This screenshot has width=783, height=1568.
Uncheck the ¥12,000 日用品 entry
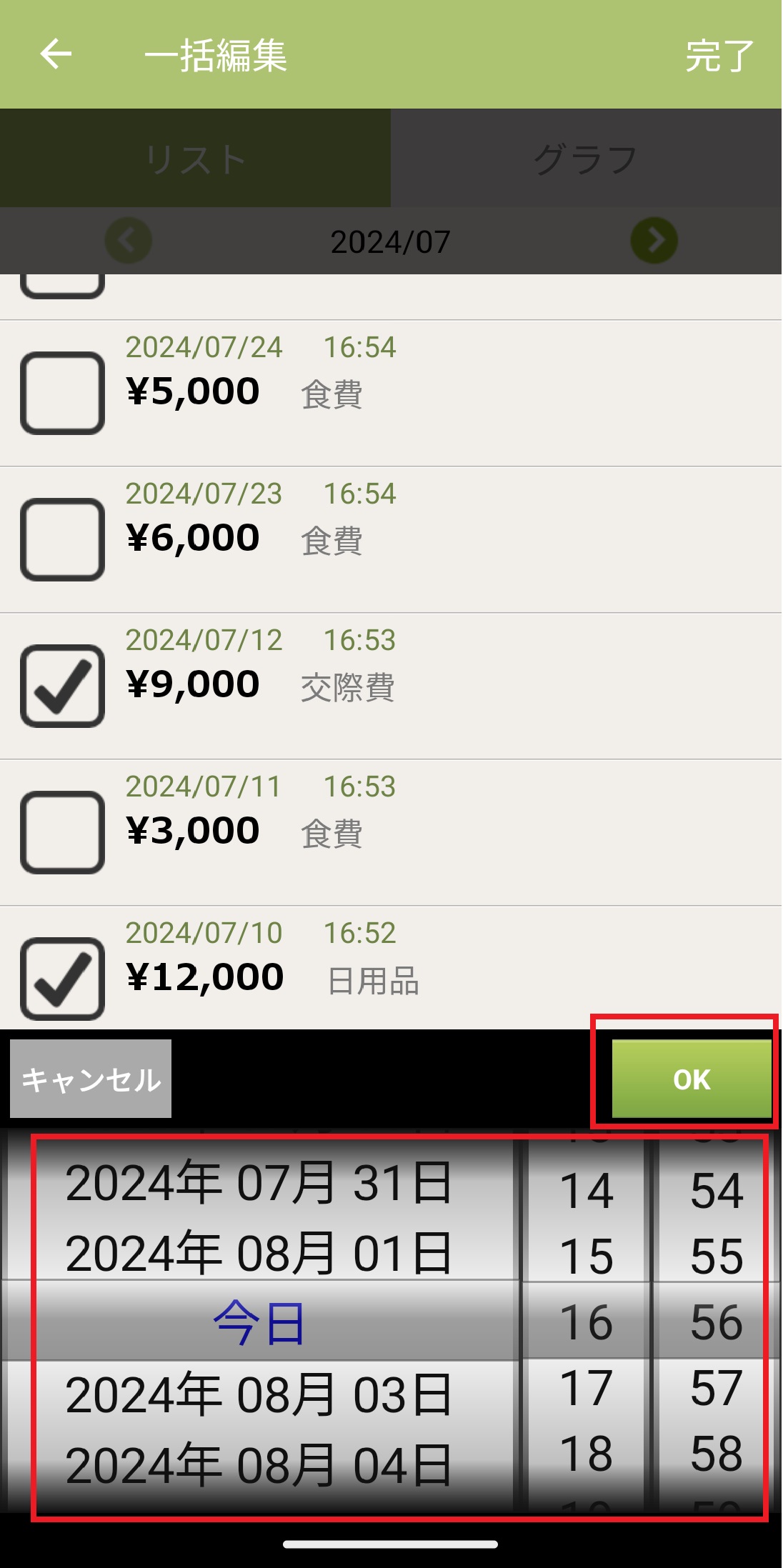[x=63, y=979]
